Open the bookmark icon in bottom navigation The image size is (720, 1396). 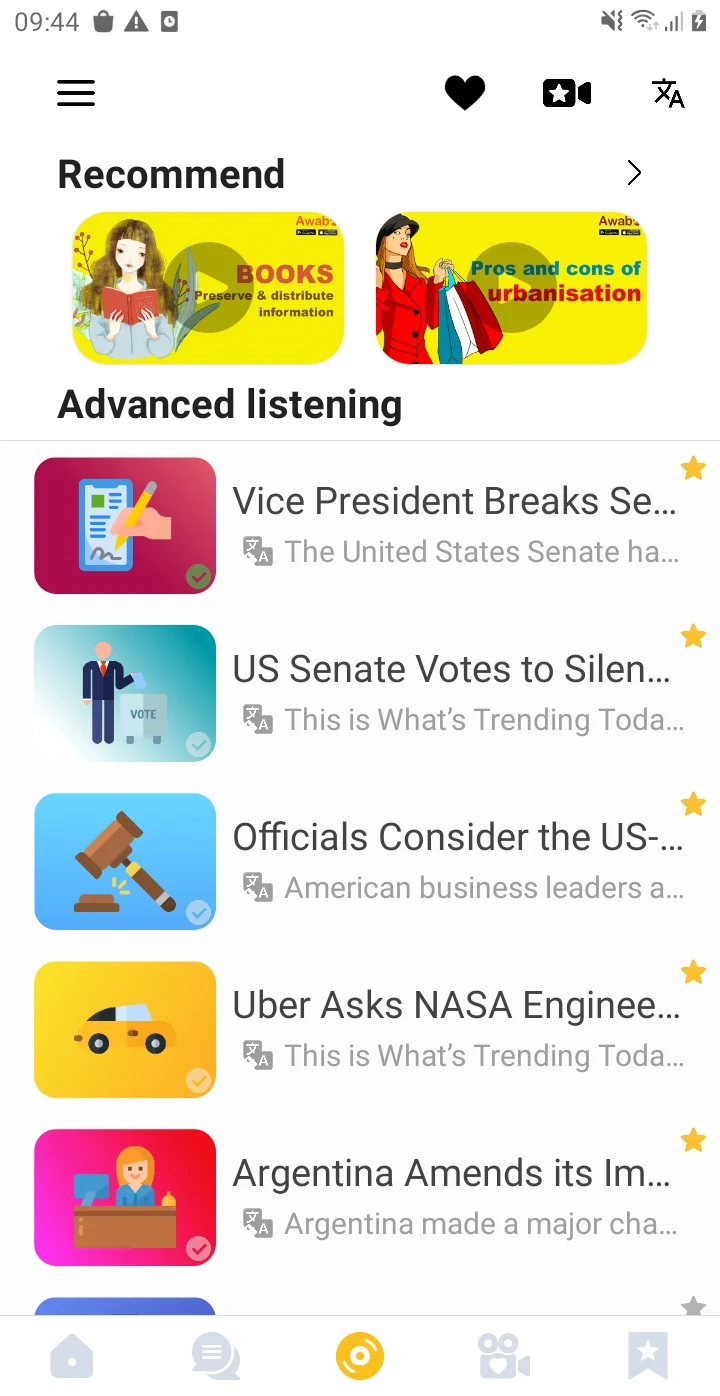(647, 1355)
